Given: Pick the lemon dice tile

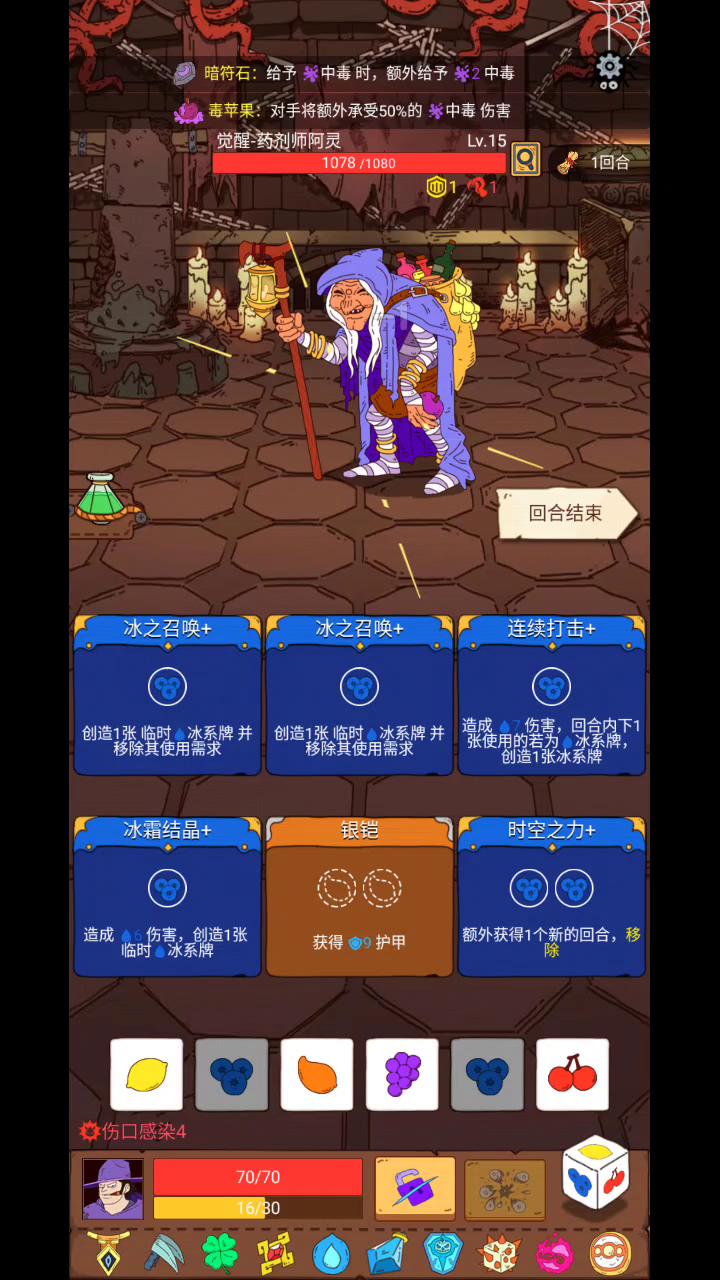Looking at the screenshot, I should pyautogui.click(x=146, y=1075).
